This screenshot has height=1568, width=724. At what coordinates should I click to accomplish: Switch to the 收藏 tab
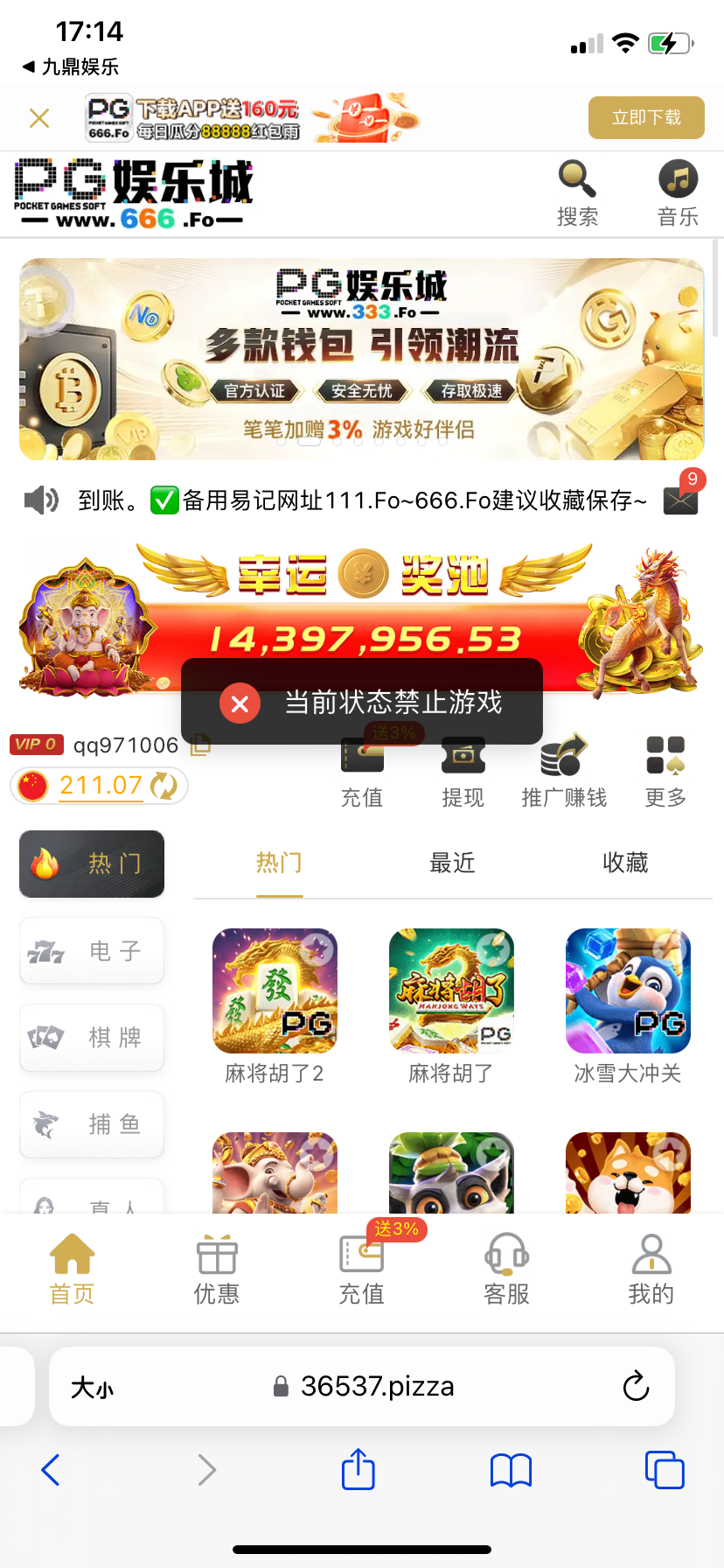click(x=625, y=863)
